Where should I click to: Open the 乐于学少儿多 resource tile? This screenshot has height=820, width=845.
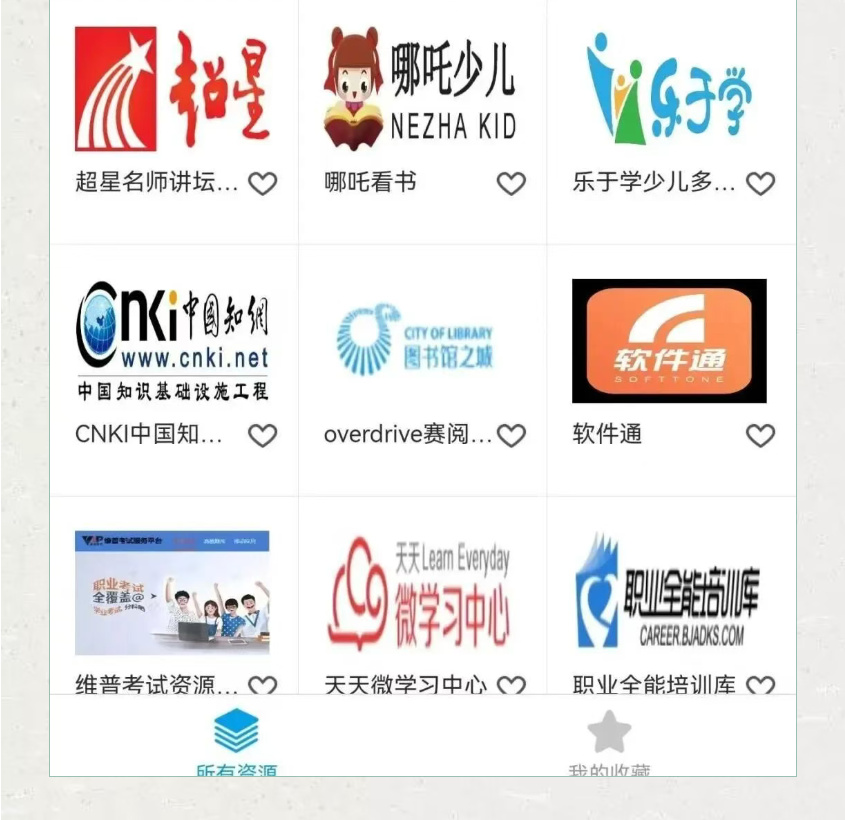tap(669, 90)
